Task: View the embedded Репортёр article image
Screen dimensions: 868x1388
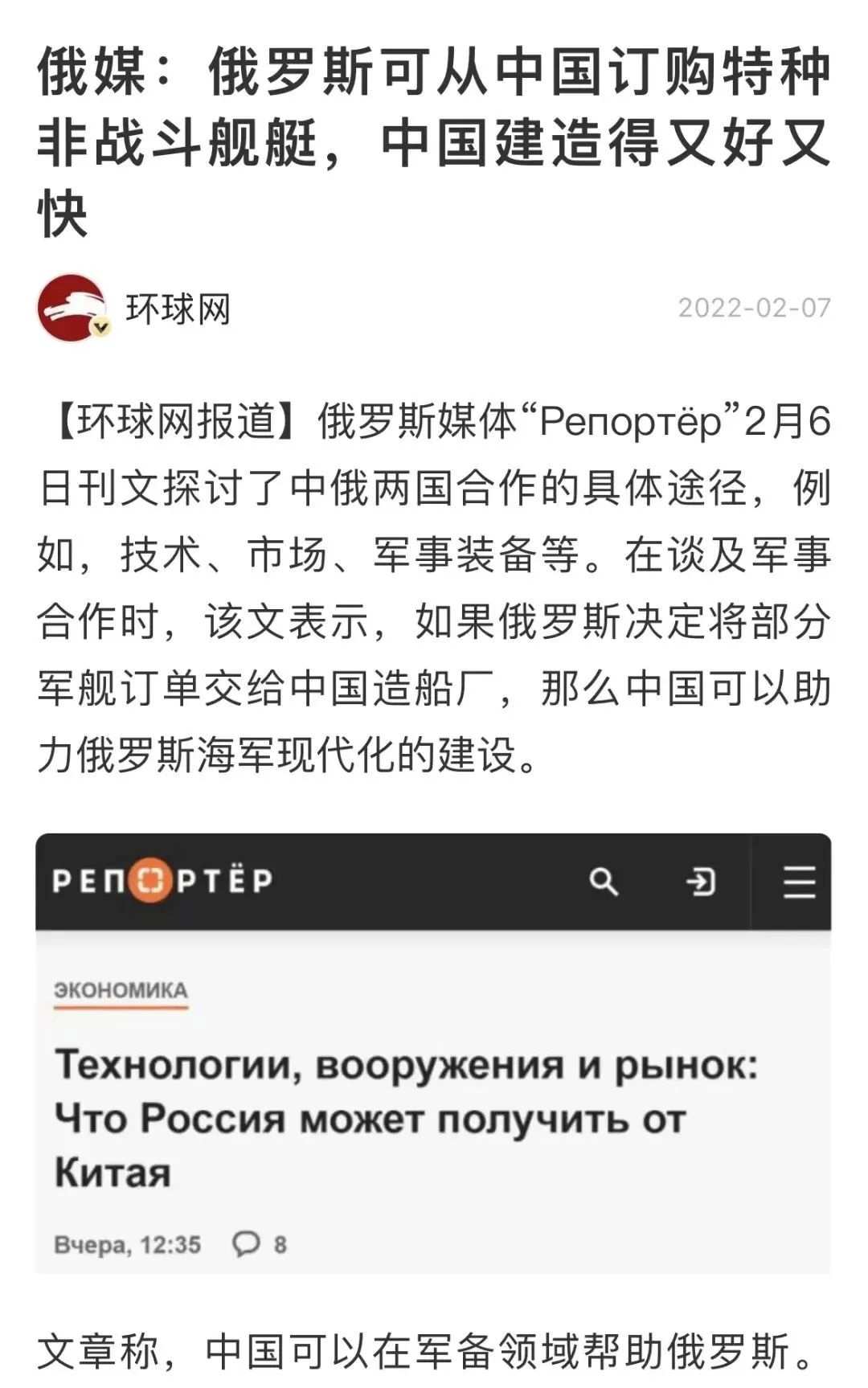Action: 433,1053
